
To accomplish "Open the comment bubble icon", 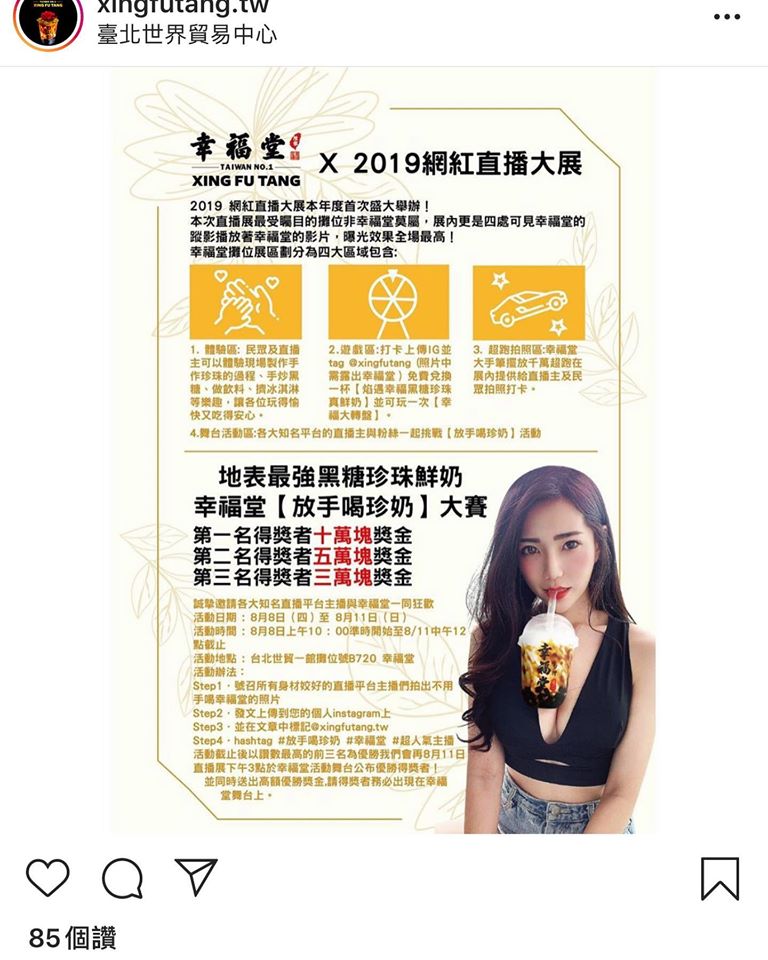I will [122, 878].
